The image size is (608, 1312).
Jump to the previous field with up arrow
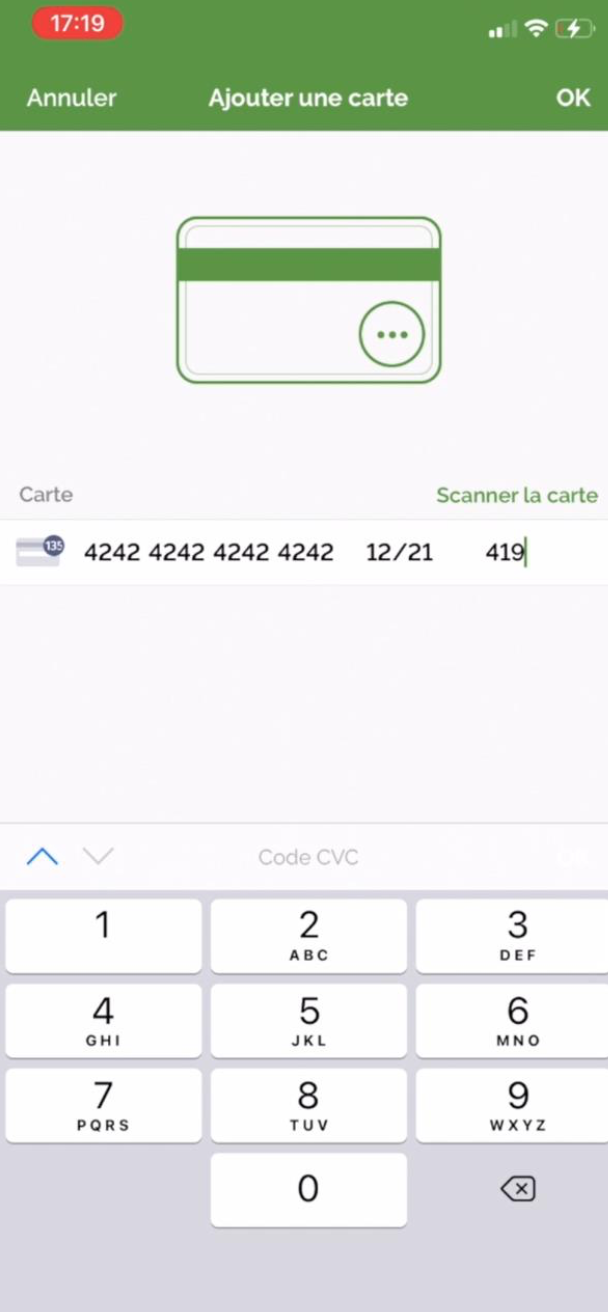[x=42, y=856]
